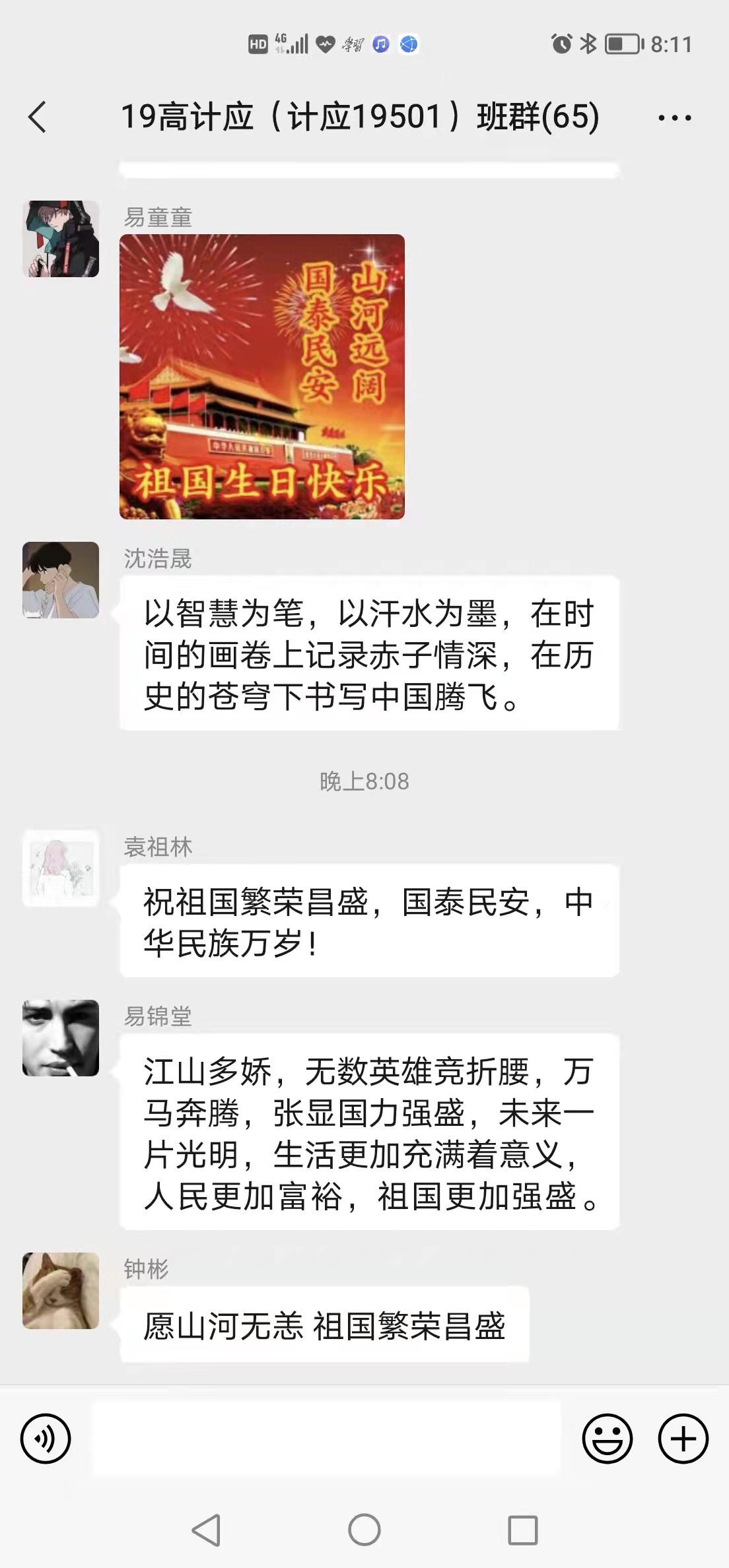Screen dimensions: 729x1568
Task: Go back from the group chat
Action: [x=38, y=117]
